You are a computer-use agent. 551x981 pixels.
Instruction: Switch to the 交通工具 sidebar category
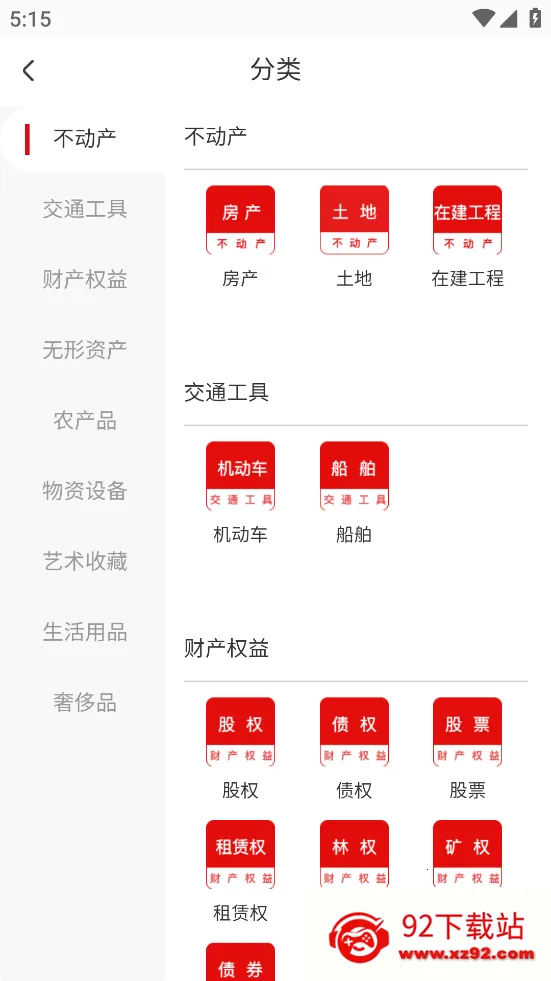85,209
